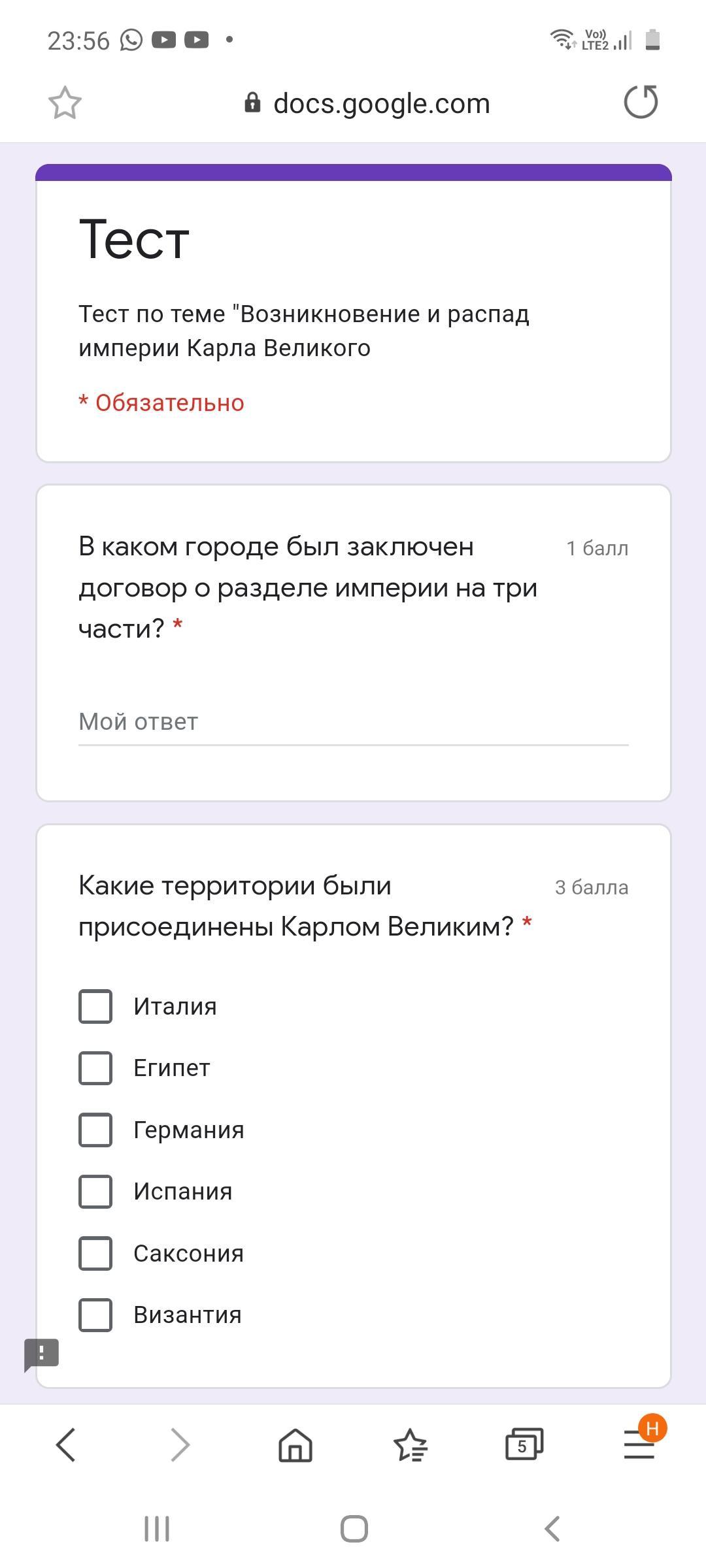Focus the "Мой ответ" text field
The image size is (706, 1568).
coord(353,723)
